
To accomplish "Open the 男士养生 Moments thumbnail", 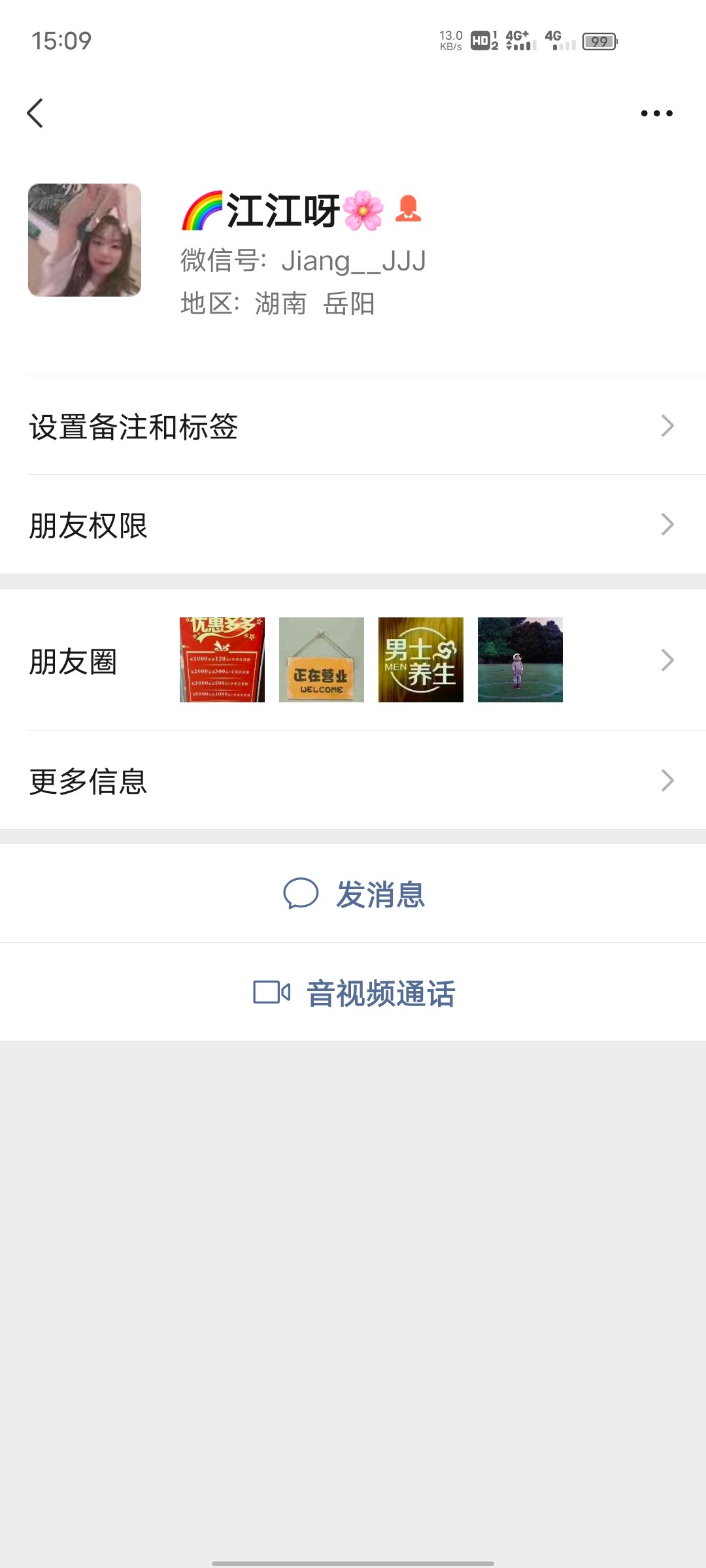I will click(421, 660).
